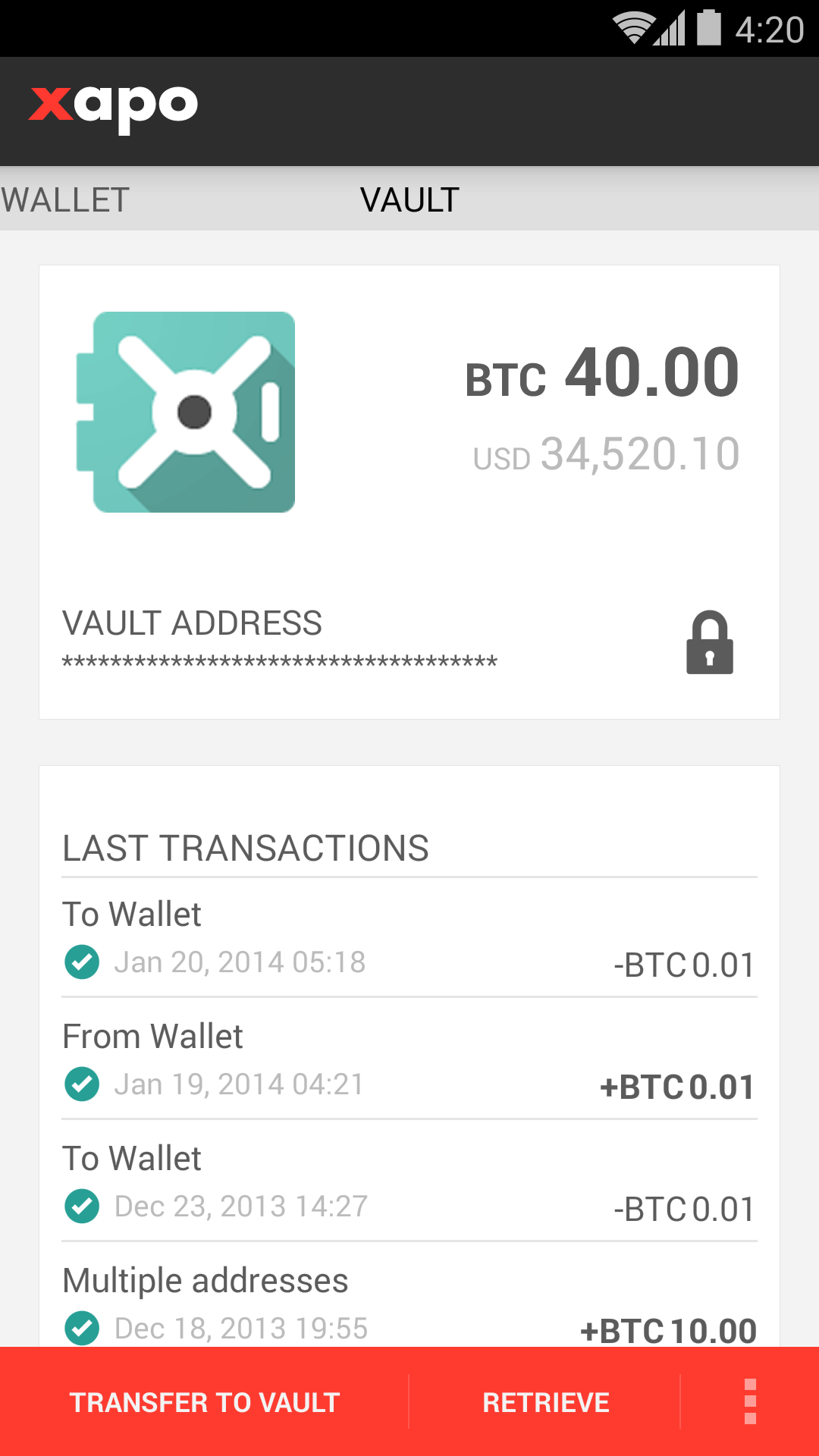Switch to the Wallet tab
This screenshot has height=1456, width=819.
click(65, 200)
